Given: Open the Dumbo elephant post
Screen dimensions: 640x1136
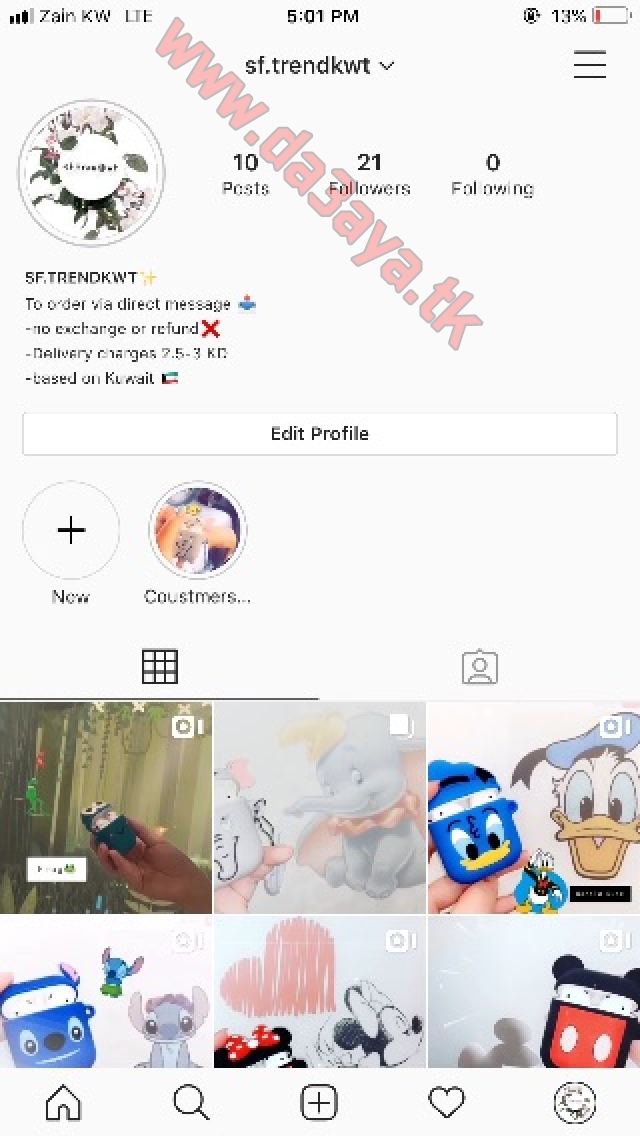Looking at the screenshot, I should (x=320, y=807).
